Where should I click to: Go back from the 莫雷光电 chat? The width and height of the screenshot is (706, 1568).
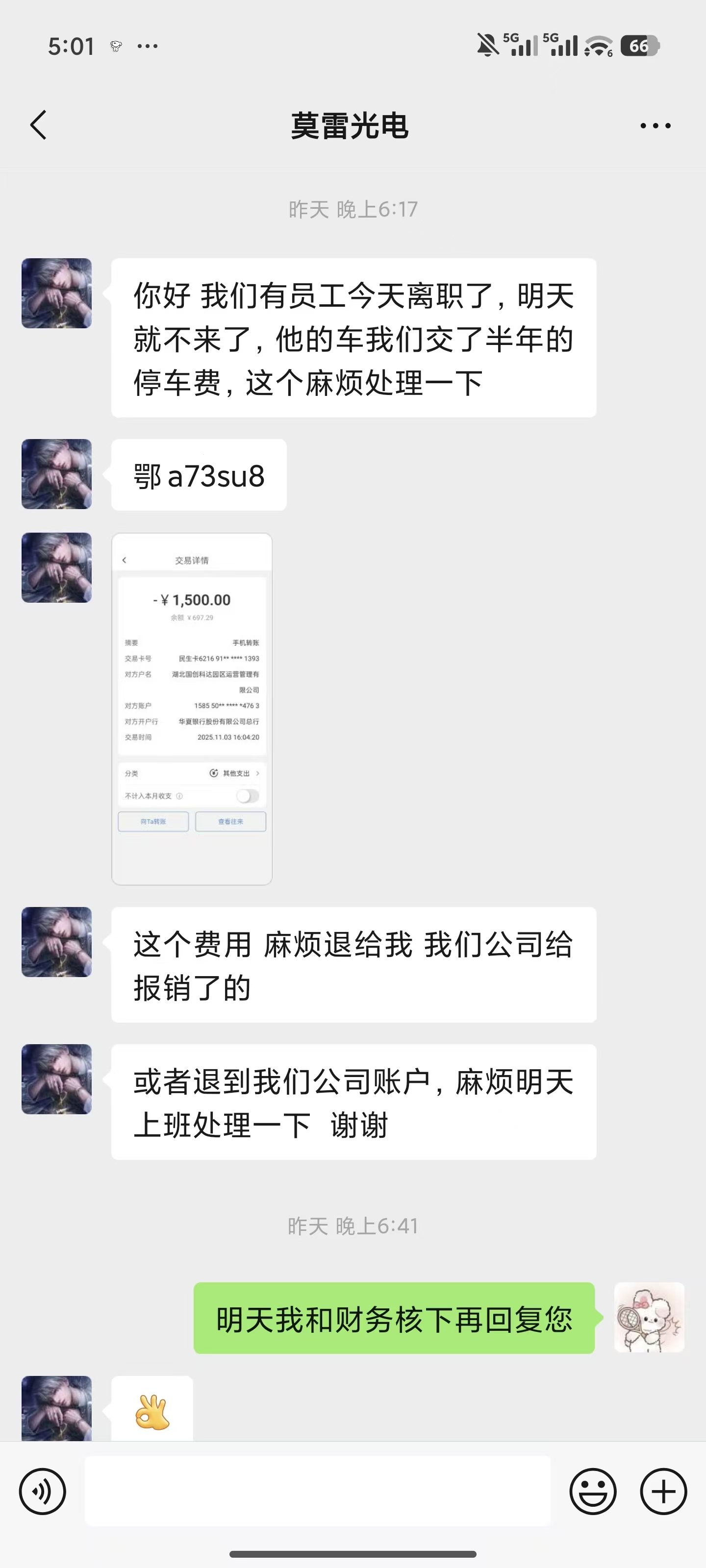[38, 125]
